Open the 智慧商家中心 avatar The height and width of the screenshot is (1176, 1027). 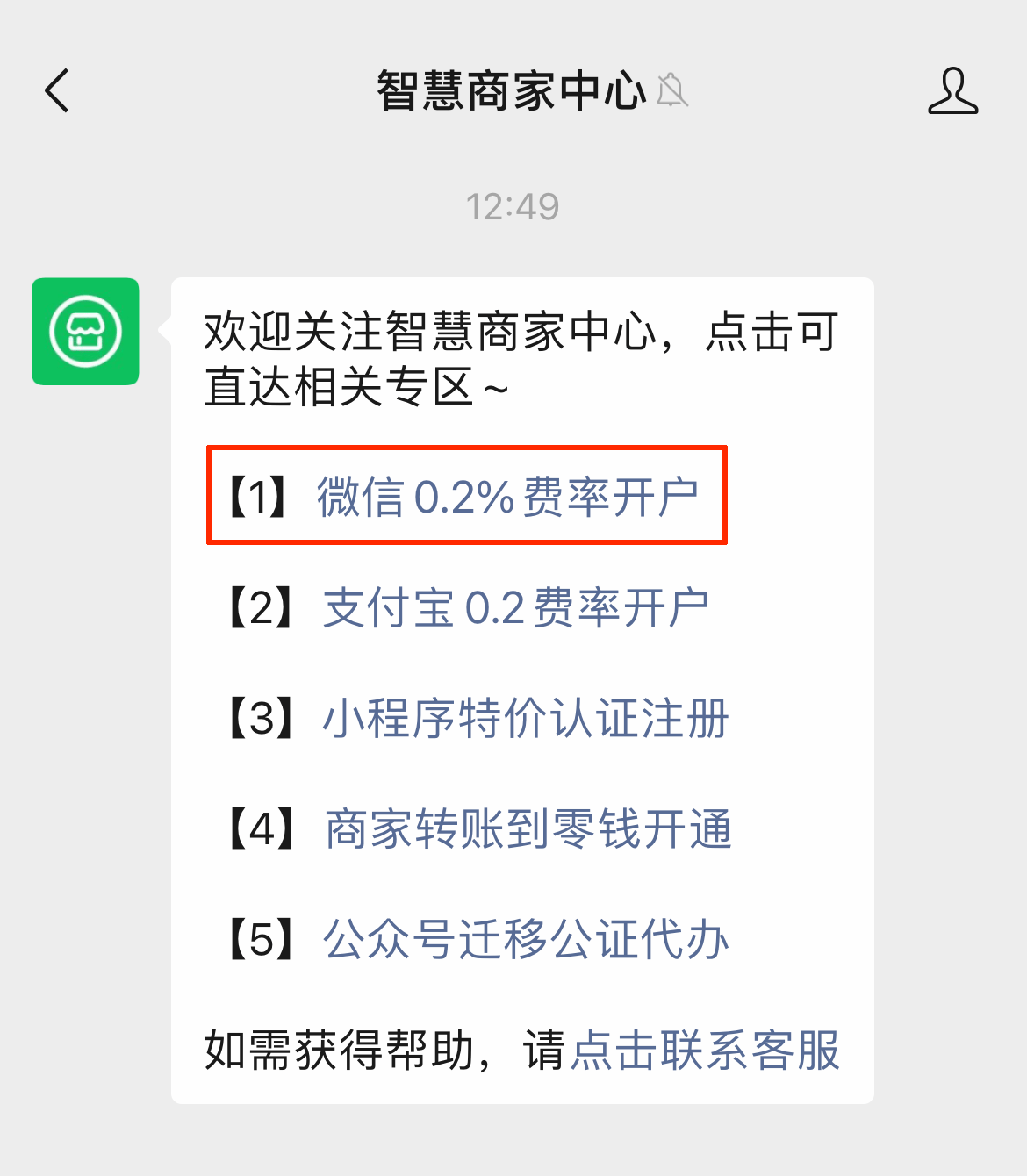[x=86, y=332]
